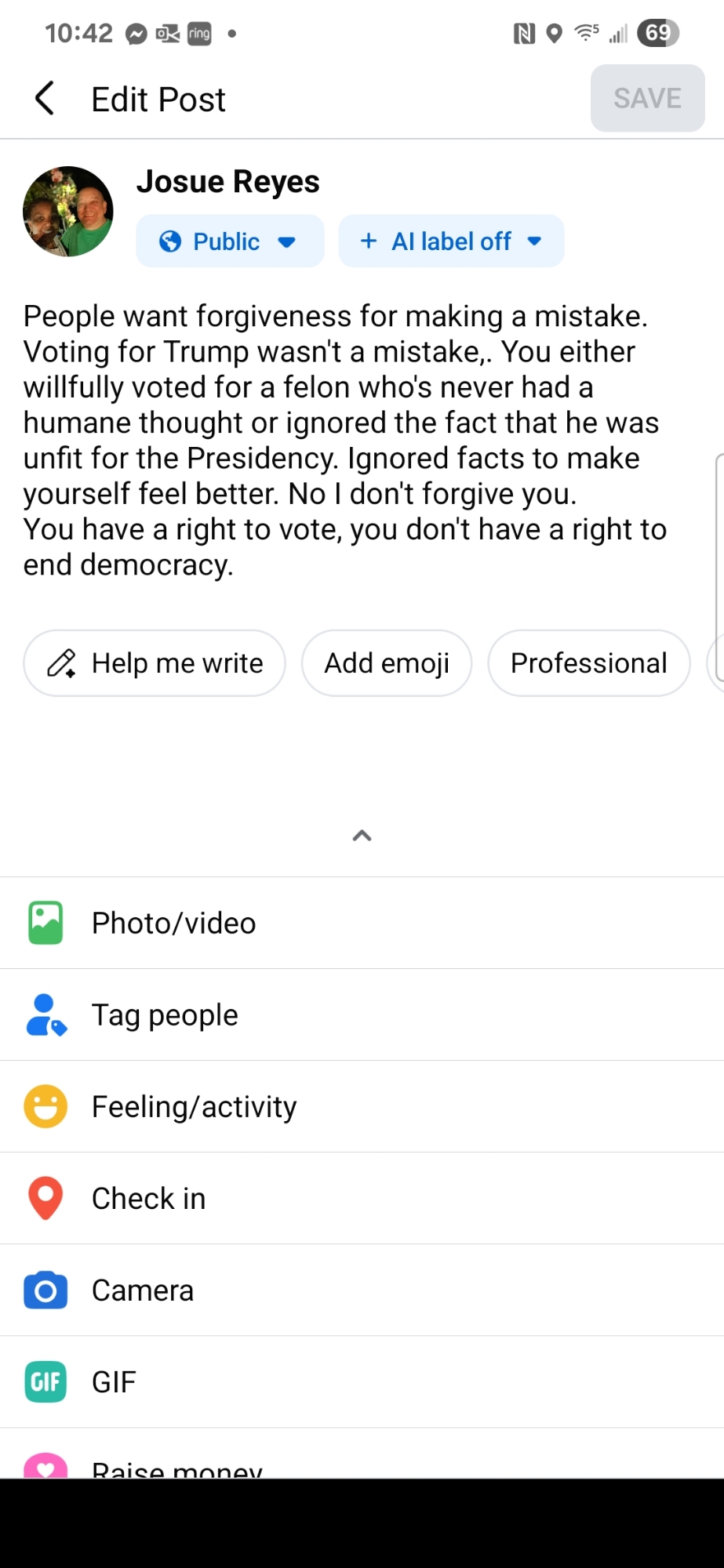Tap Help me write
This screenshot has height=1568, width=724.
(155, 663)
